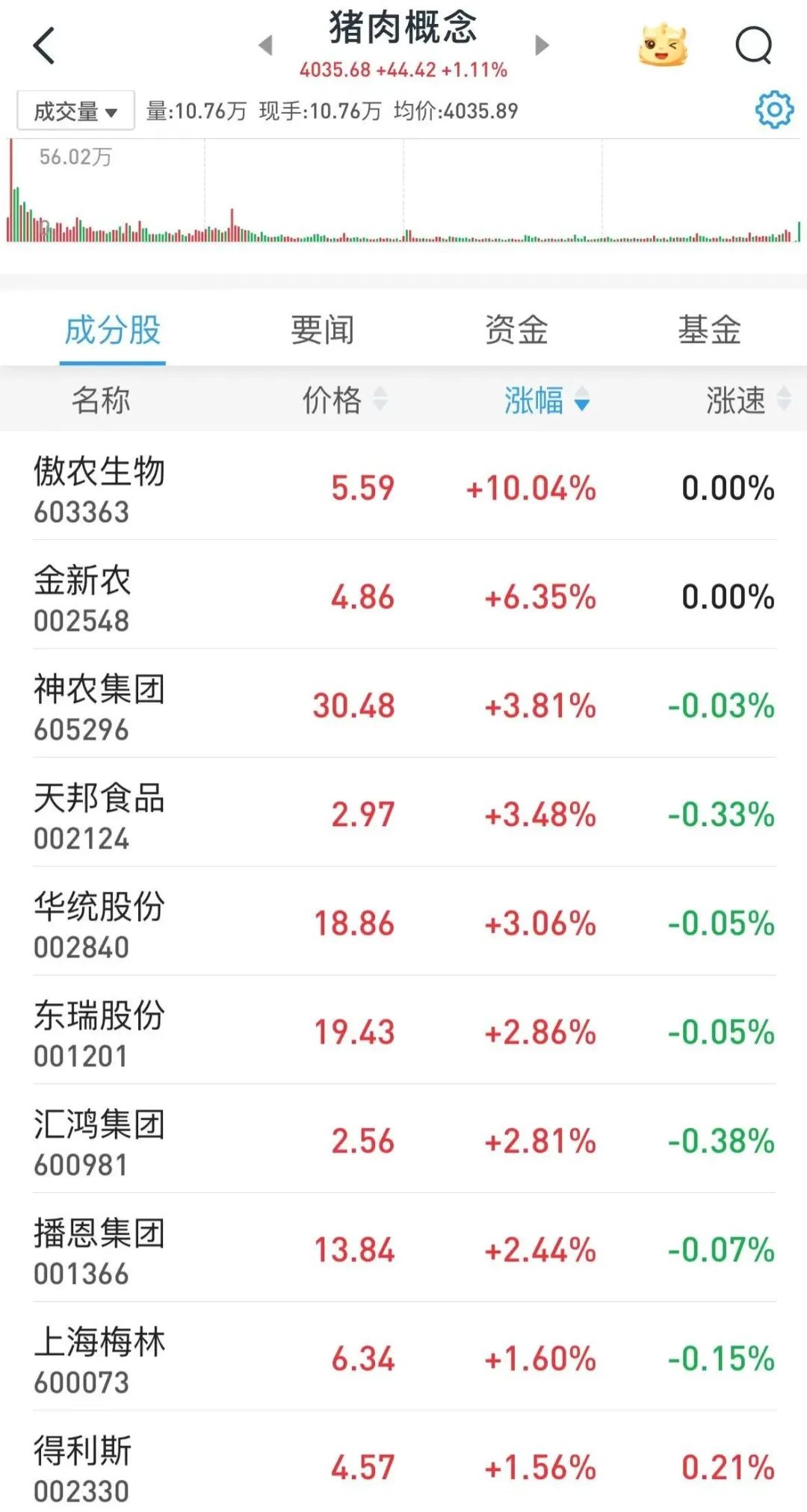Switch to the 要闻 tab

(322, 329)
